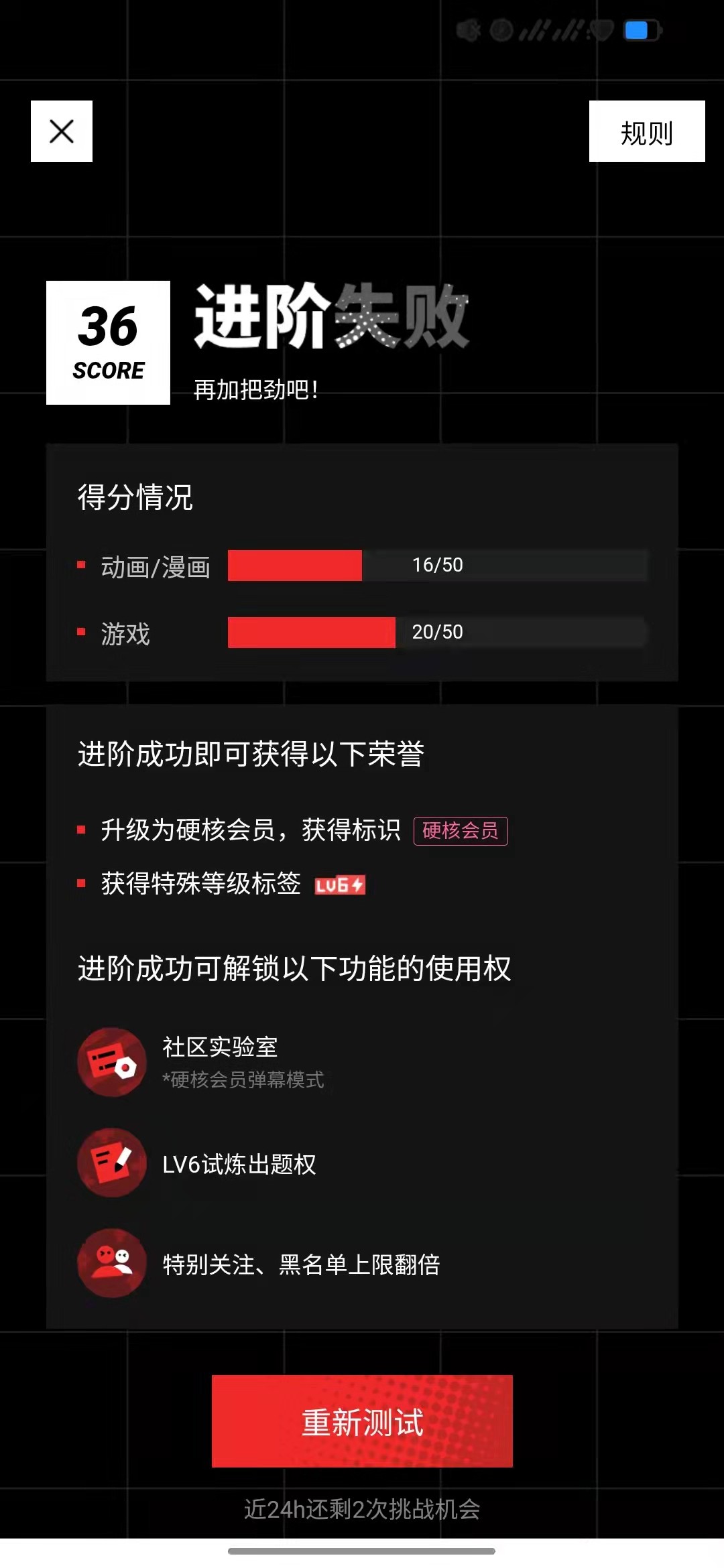Screen dimensions: 724x1568
Task: Close the failed-advancement result page
Action: (62, 131)
